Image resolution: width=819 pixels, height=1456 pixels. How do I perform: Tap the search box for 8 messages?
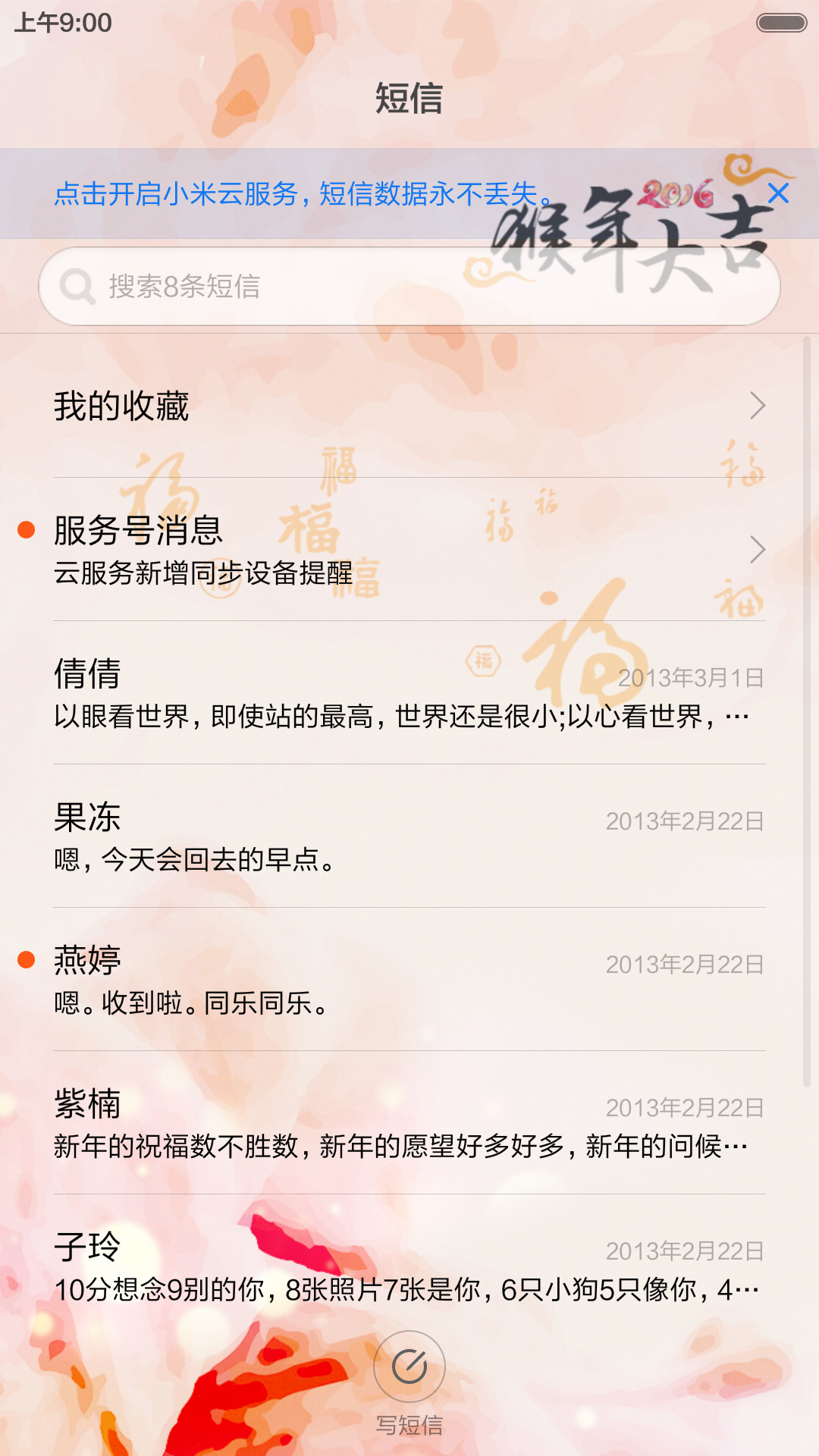(409, 287)
